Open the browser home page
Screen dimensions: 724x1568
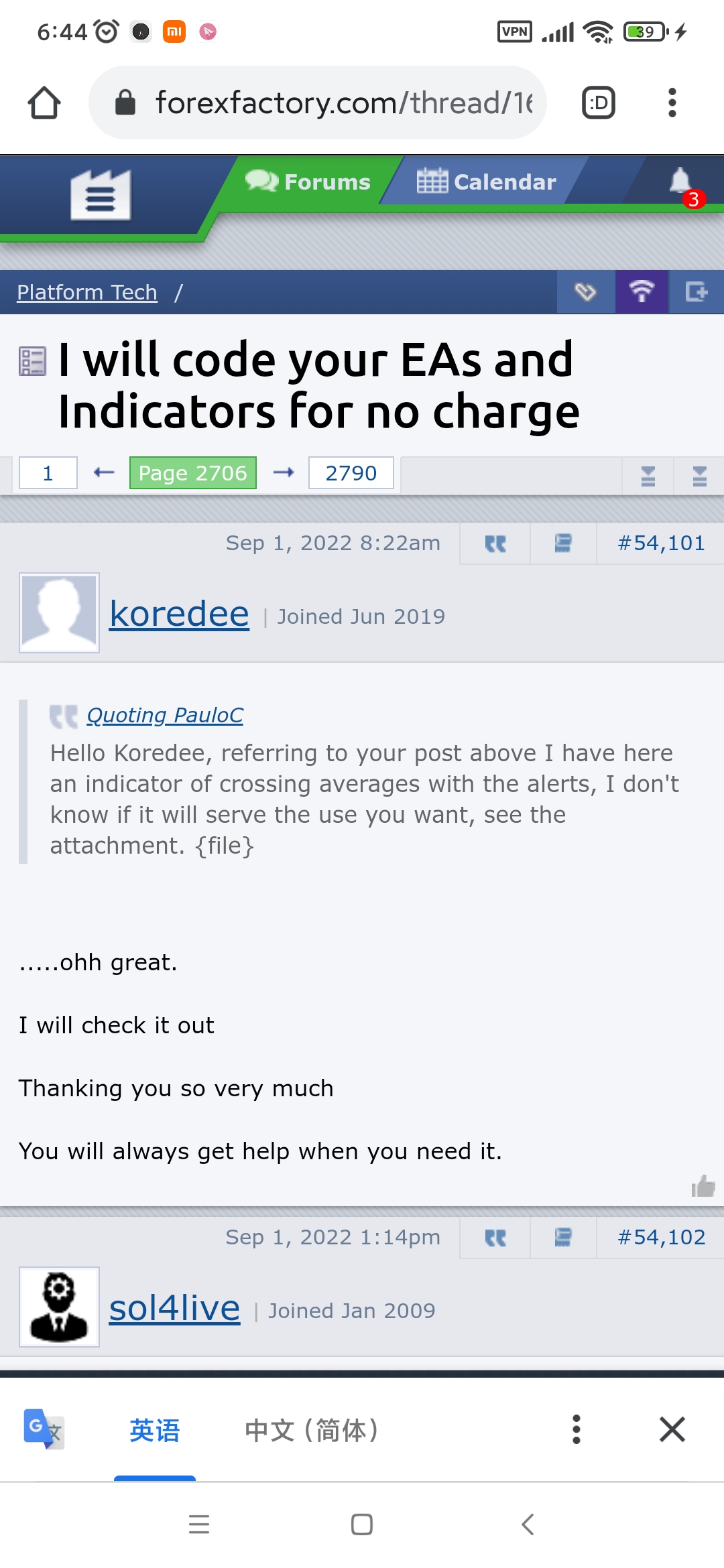44,103
